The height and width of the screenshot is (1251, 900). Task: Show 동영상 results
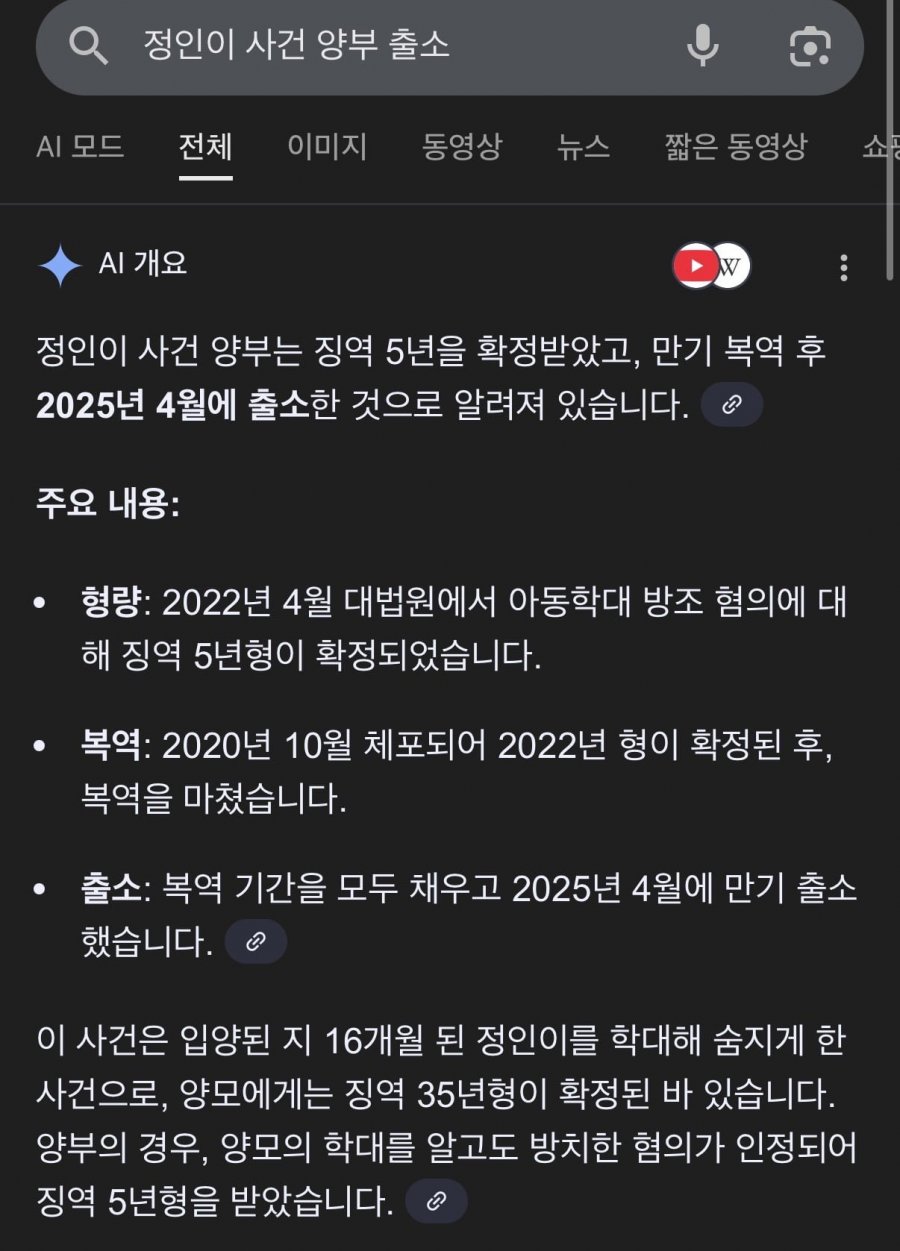tap(462, 148)
